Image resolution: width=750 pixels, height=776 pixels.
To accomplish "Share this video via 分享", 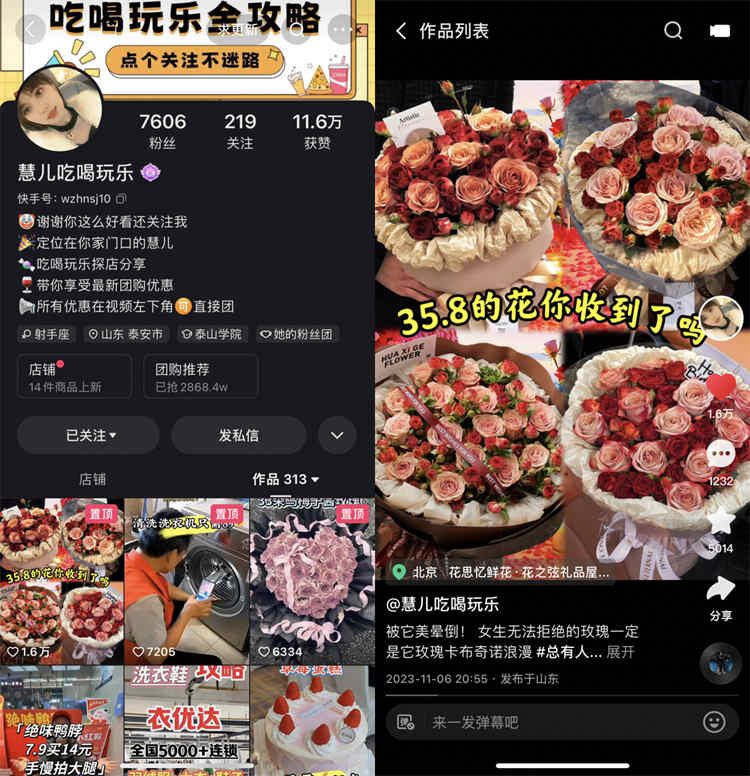I will tap(720, 590).
